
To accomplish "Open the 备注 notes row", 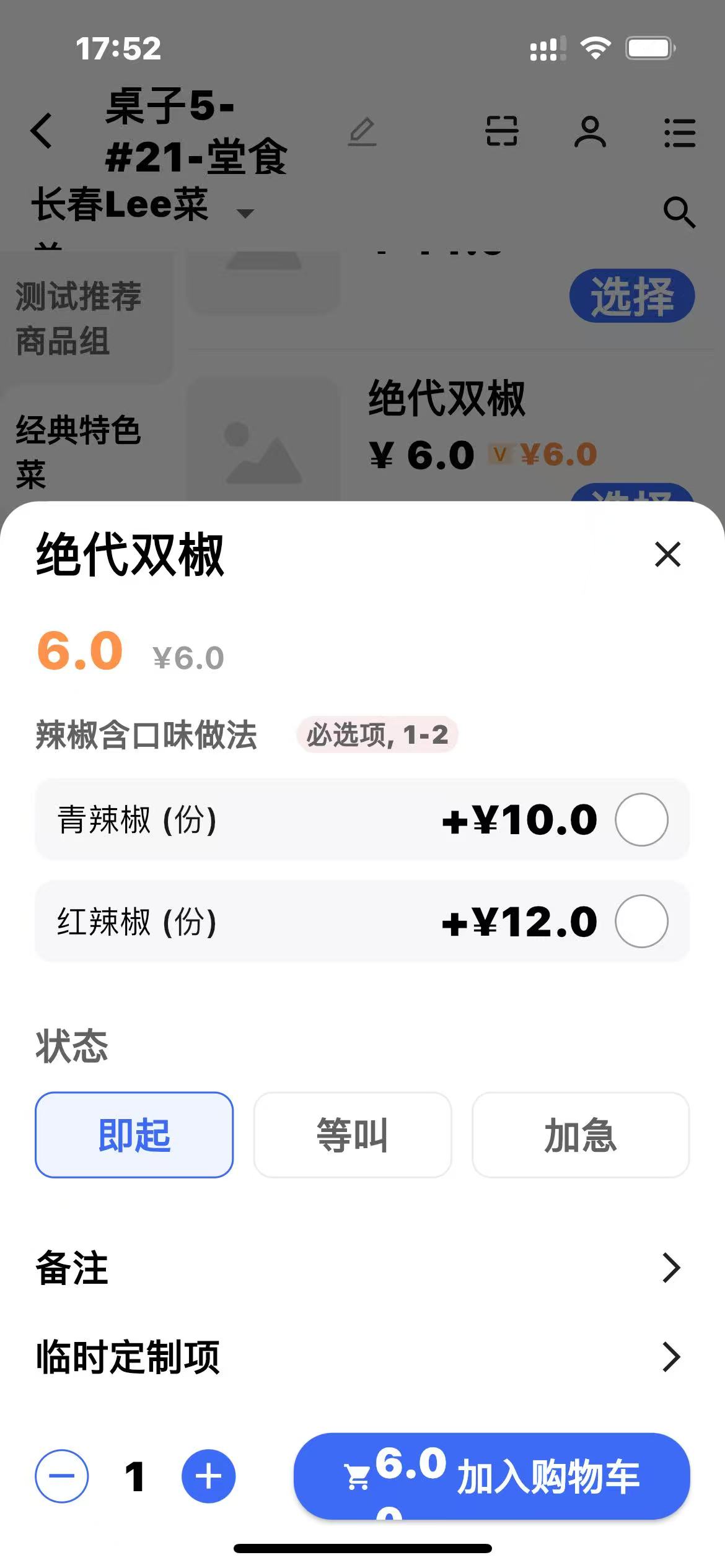I will (362, 1268).
